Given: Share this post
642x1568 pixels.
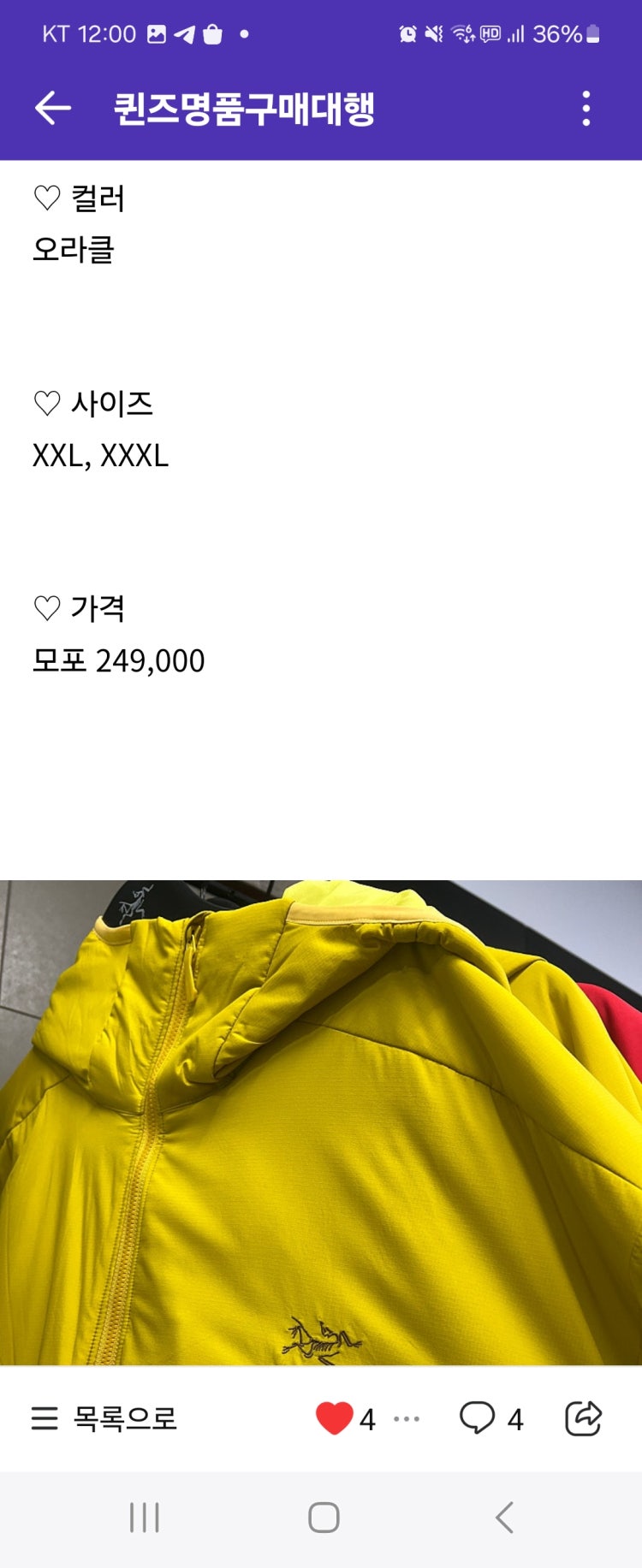Looking at the screenshot, I should pyautogui.click(x=584, y=1418).
